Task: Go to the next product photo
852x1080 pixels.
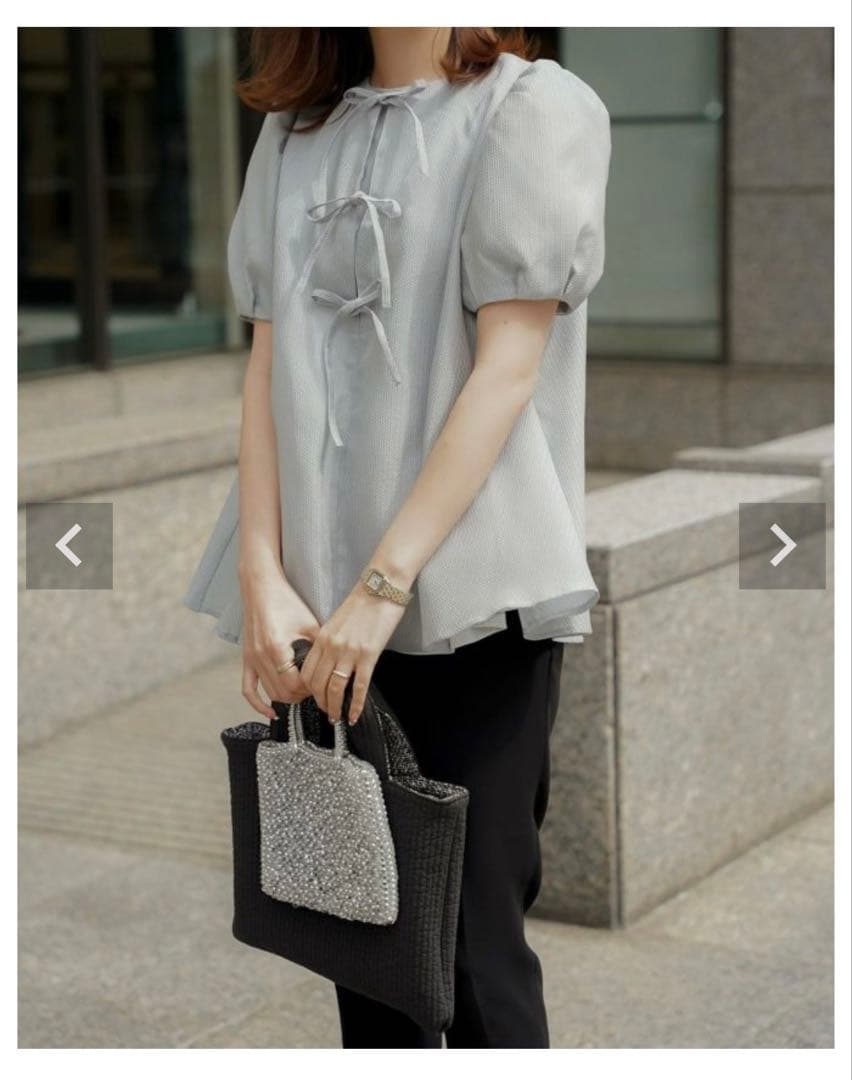Action: click(782, 546)
